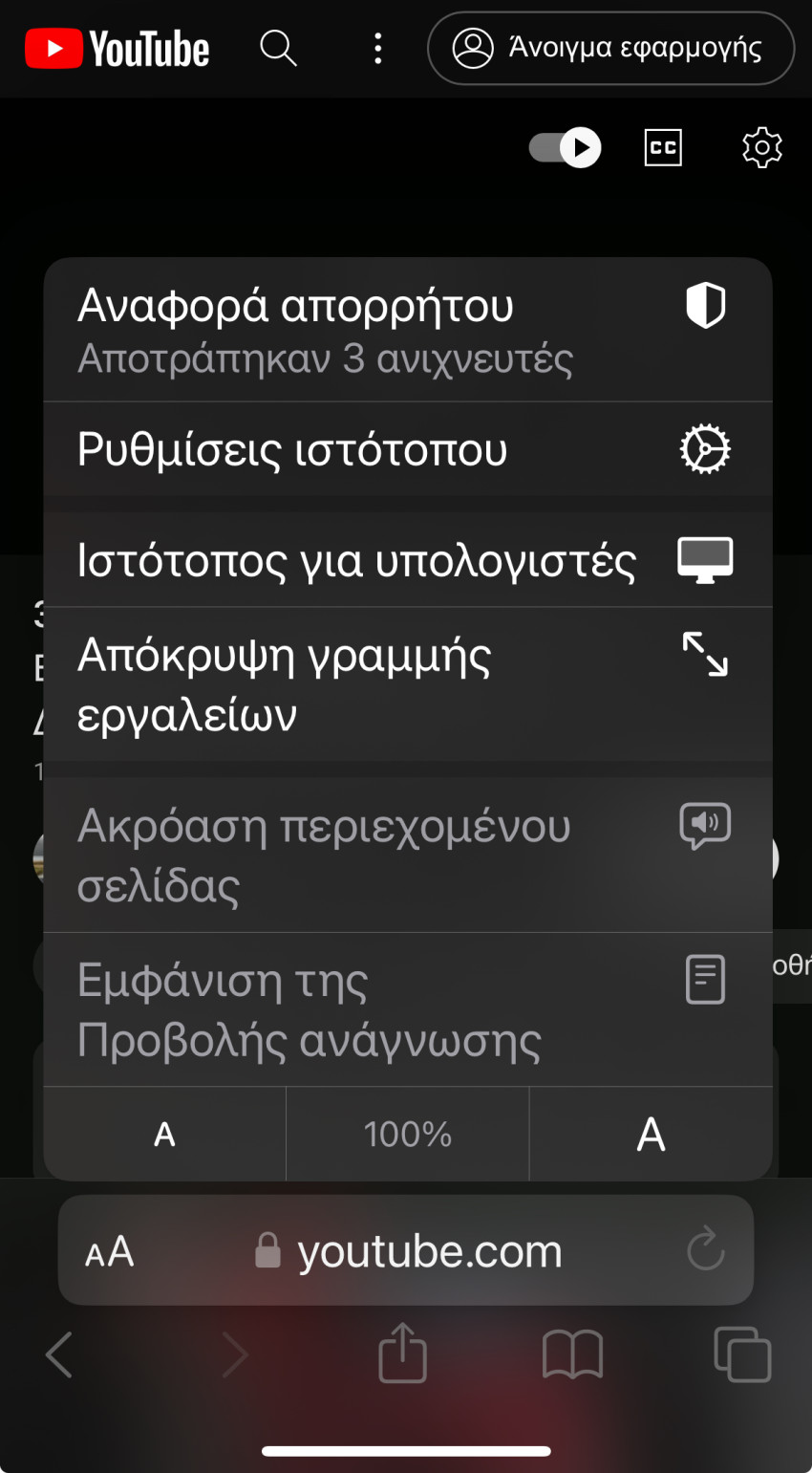Open YouTube search
The image size is (812, 1473).
pyautogui.click(x=278, y=48)
